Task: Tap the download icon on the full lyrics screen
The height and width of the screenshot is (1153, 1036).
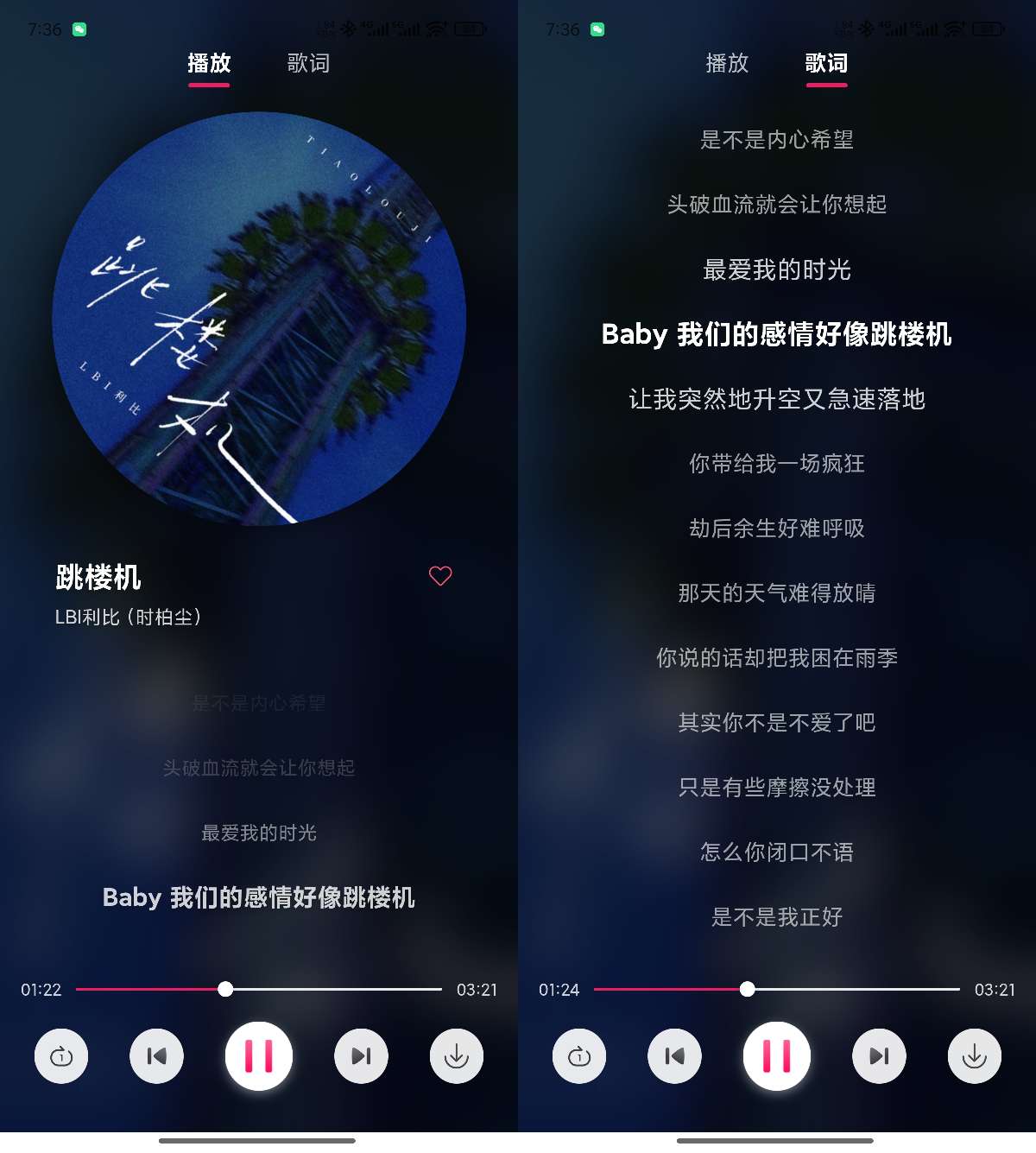Action: pyautogui.click(x=974, y=1055)
